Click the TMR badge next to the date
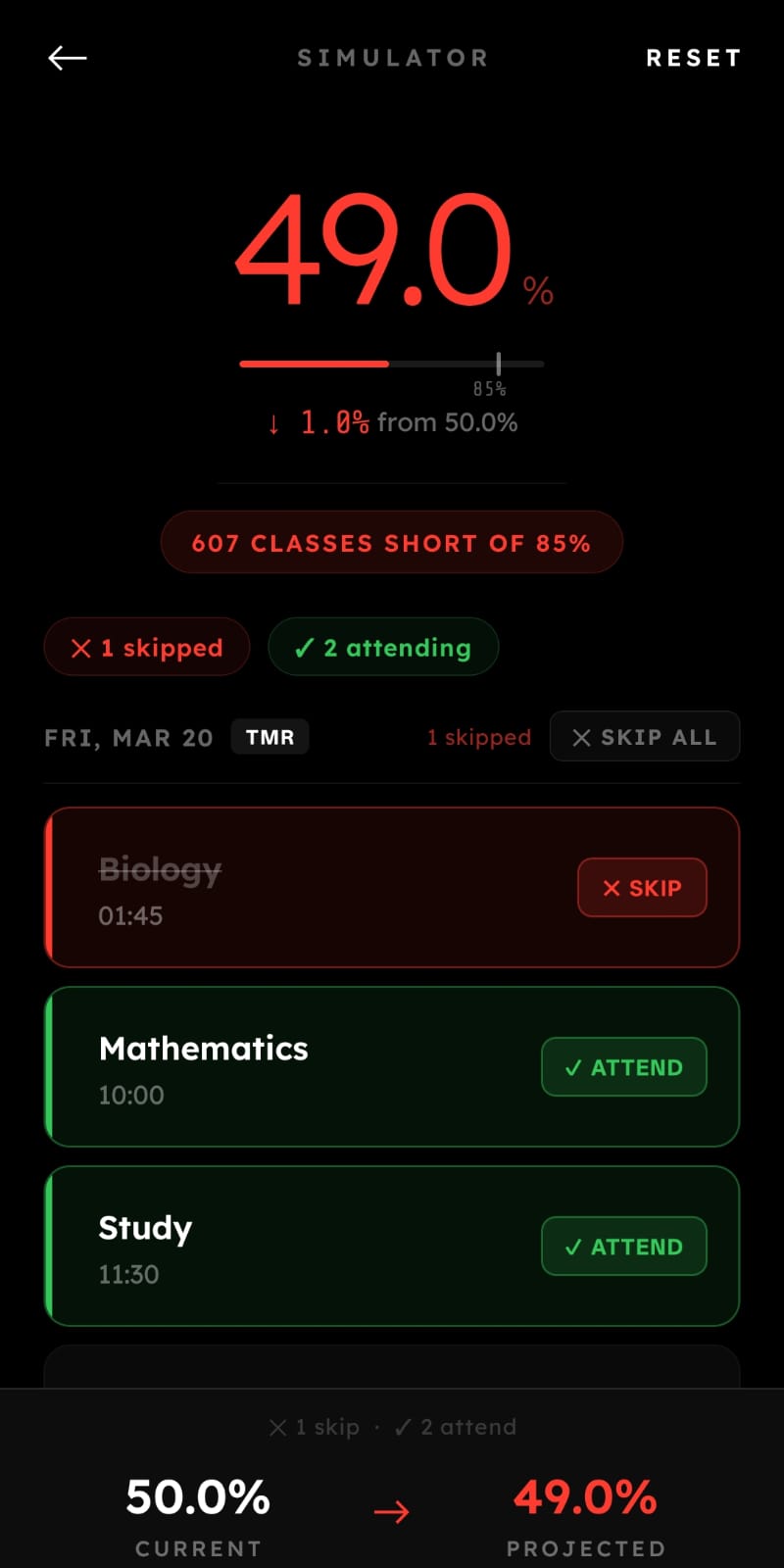Viewport: 784px width, 1568px height. [x=269, y=737]
